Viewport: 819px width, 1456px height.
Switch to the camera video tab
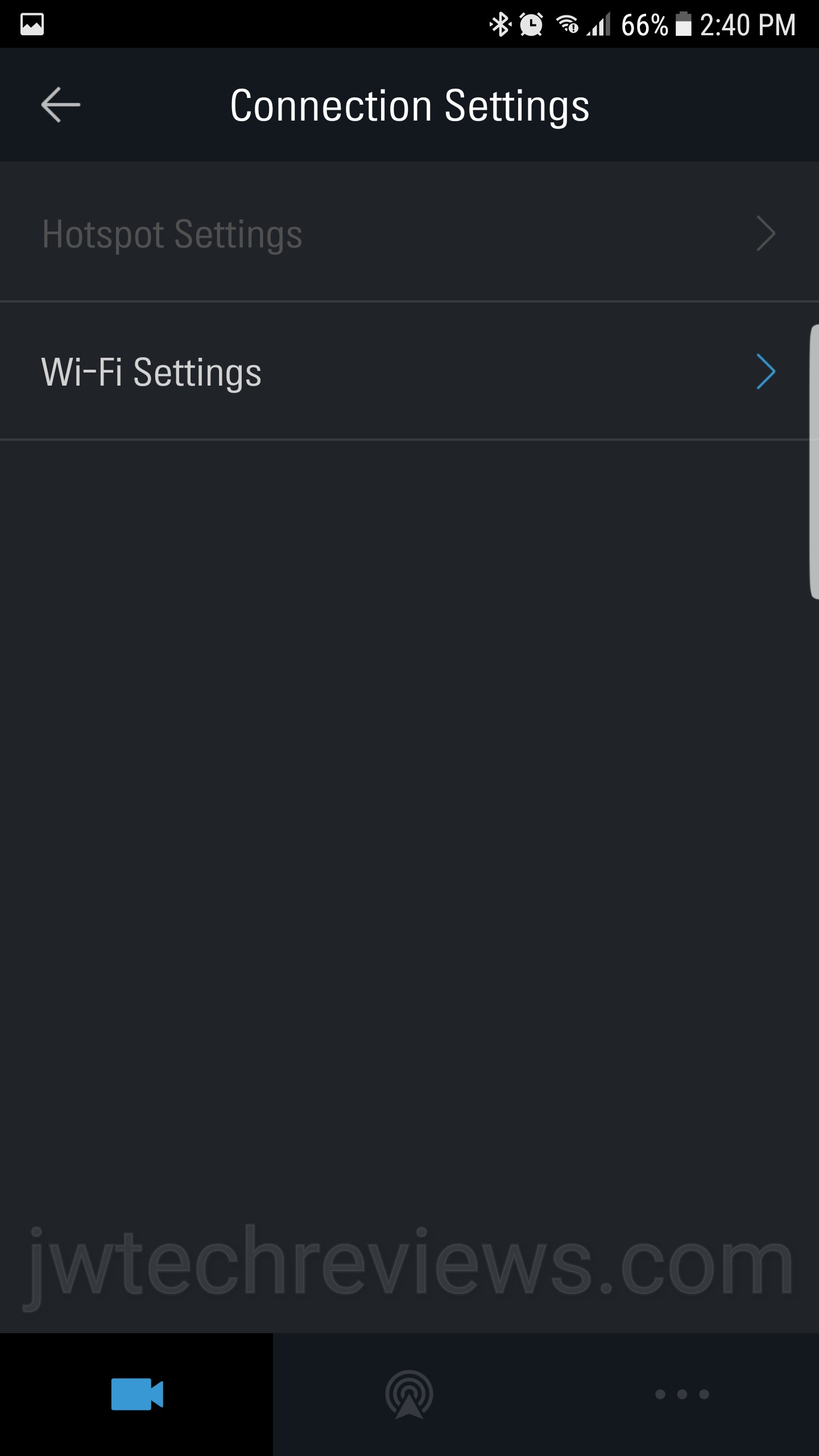click(x=136, y=1394)
